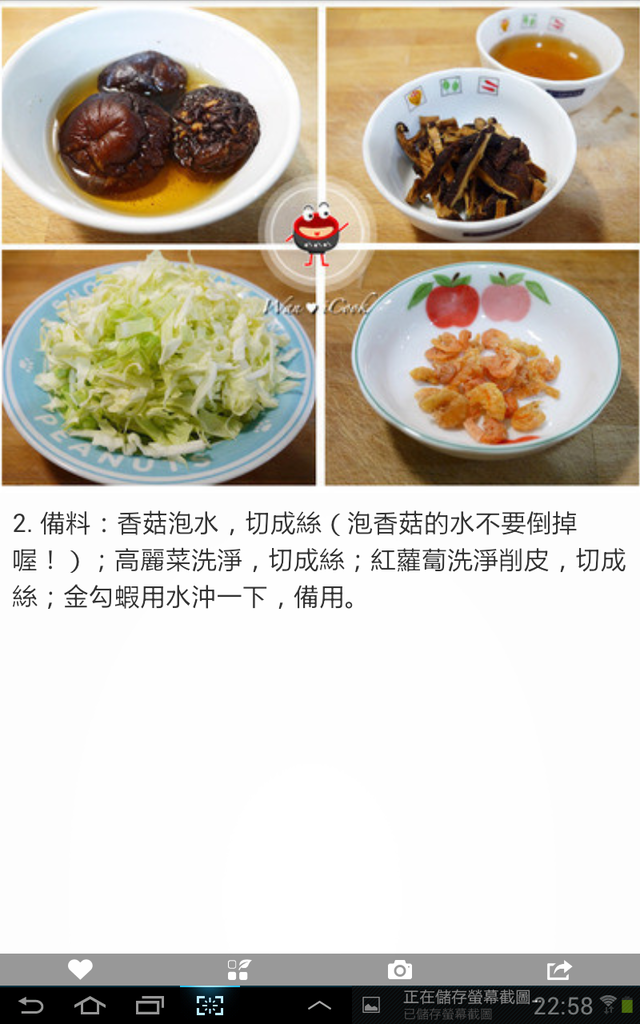Favorite this recipe with the heart icon
The width and height of the screenshot is (640, 1024).
(x=80, y=970)
